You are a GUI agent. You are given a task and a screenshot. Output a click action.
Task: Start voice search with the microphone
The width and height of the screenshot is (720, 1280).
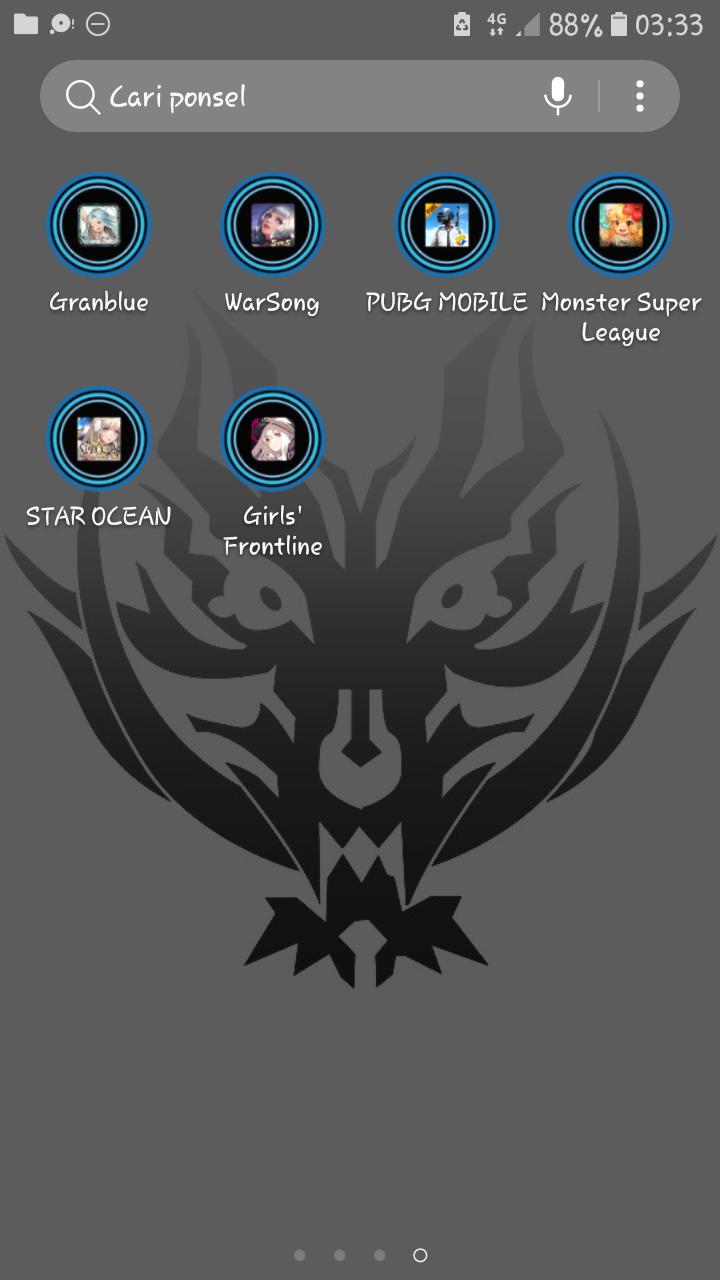pos(558,97)
